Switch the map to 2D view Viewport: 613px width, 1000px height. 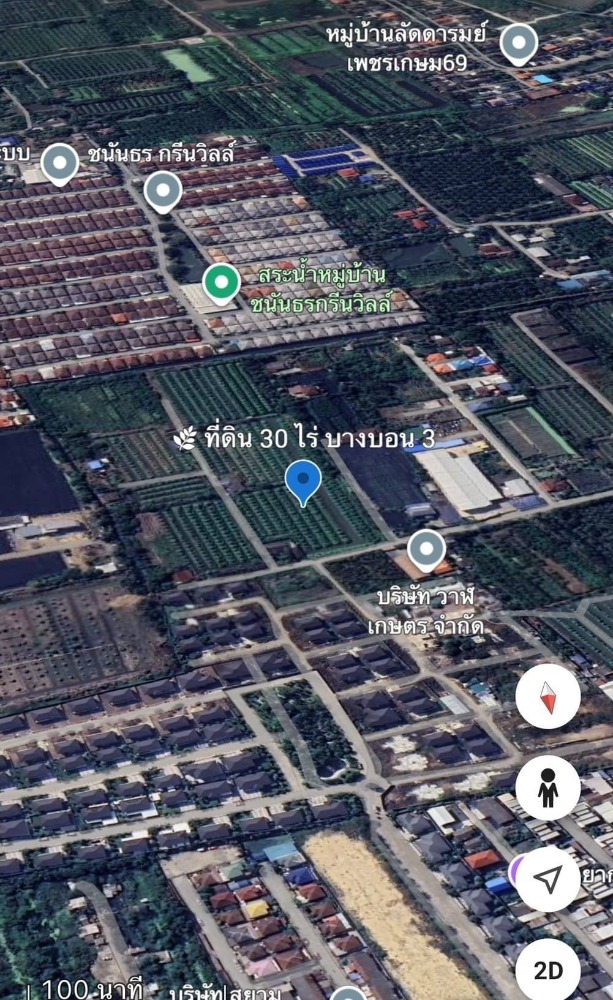(x=548, y=968)
